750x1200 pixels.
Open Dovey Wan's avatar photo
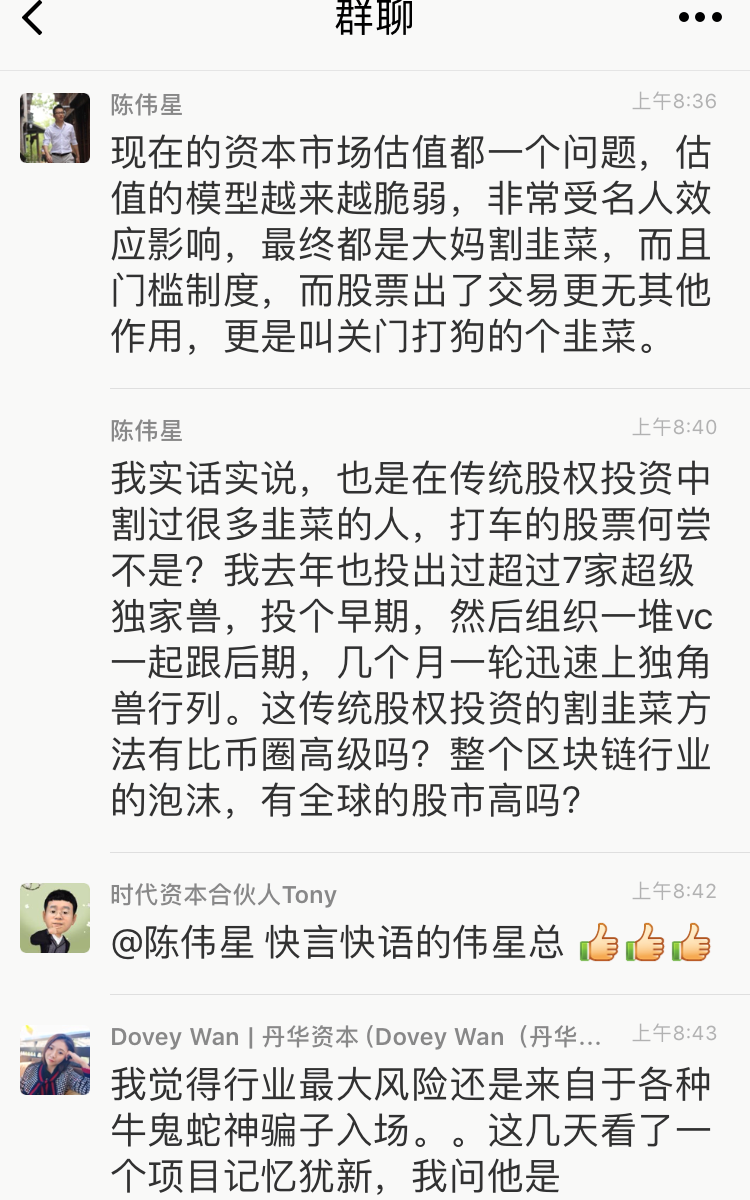pyautogui.click(x=55, y=1060)
